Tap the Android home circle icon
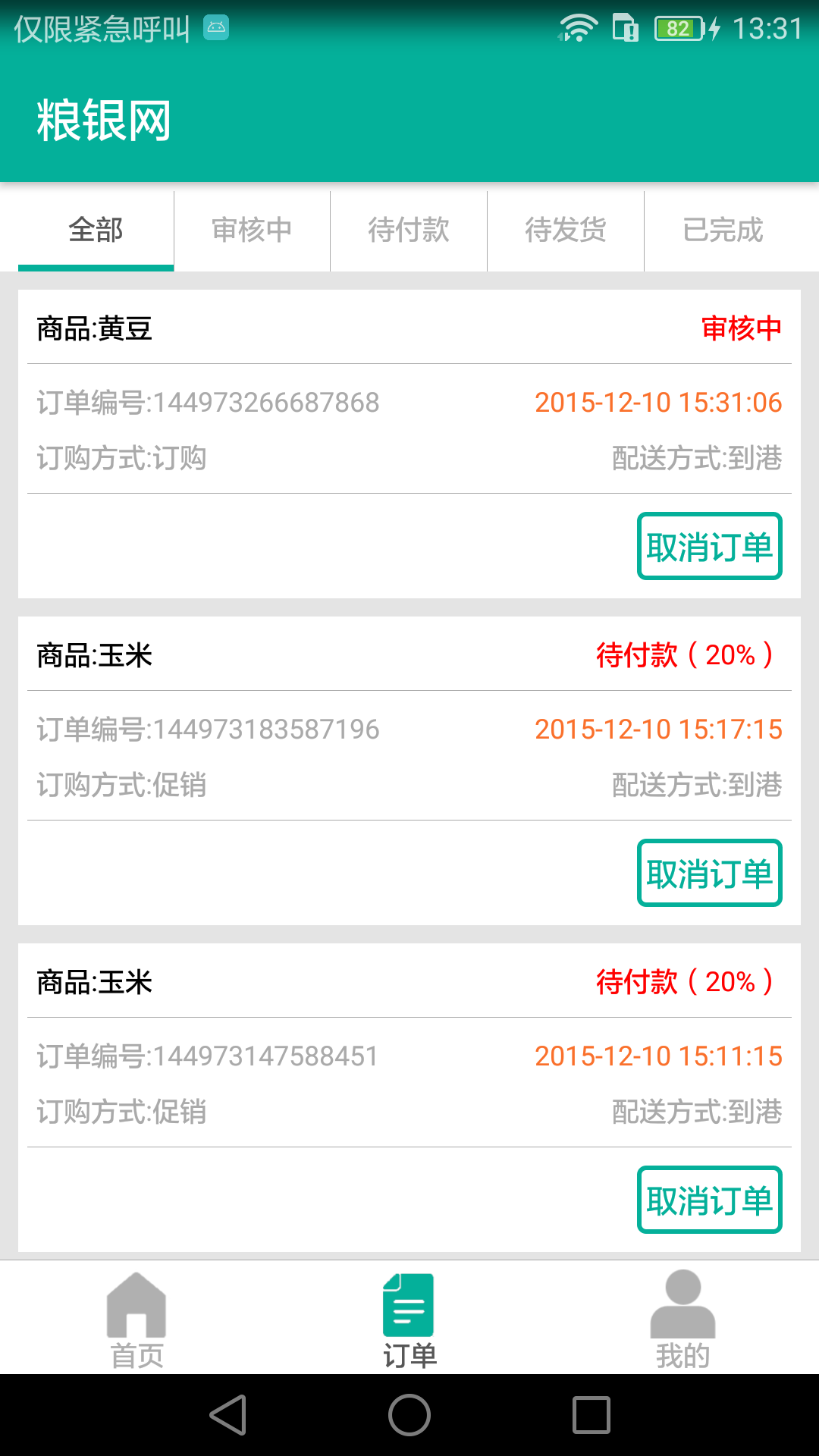The image size is (819, 1456). [x=408, y=1415]
